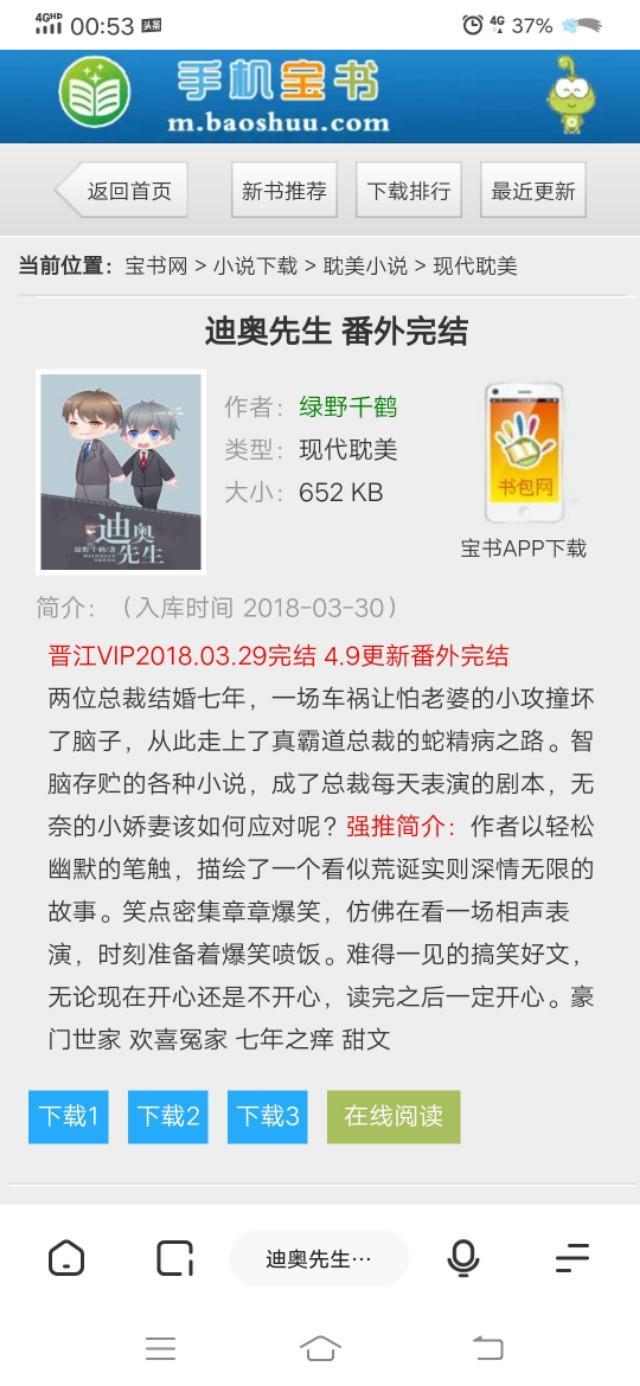Open the browser menu
Viewport: 640px width, 1386px height.
coord(572,1258)
